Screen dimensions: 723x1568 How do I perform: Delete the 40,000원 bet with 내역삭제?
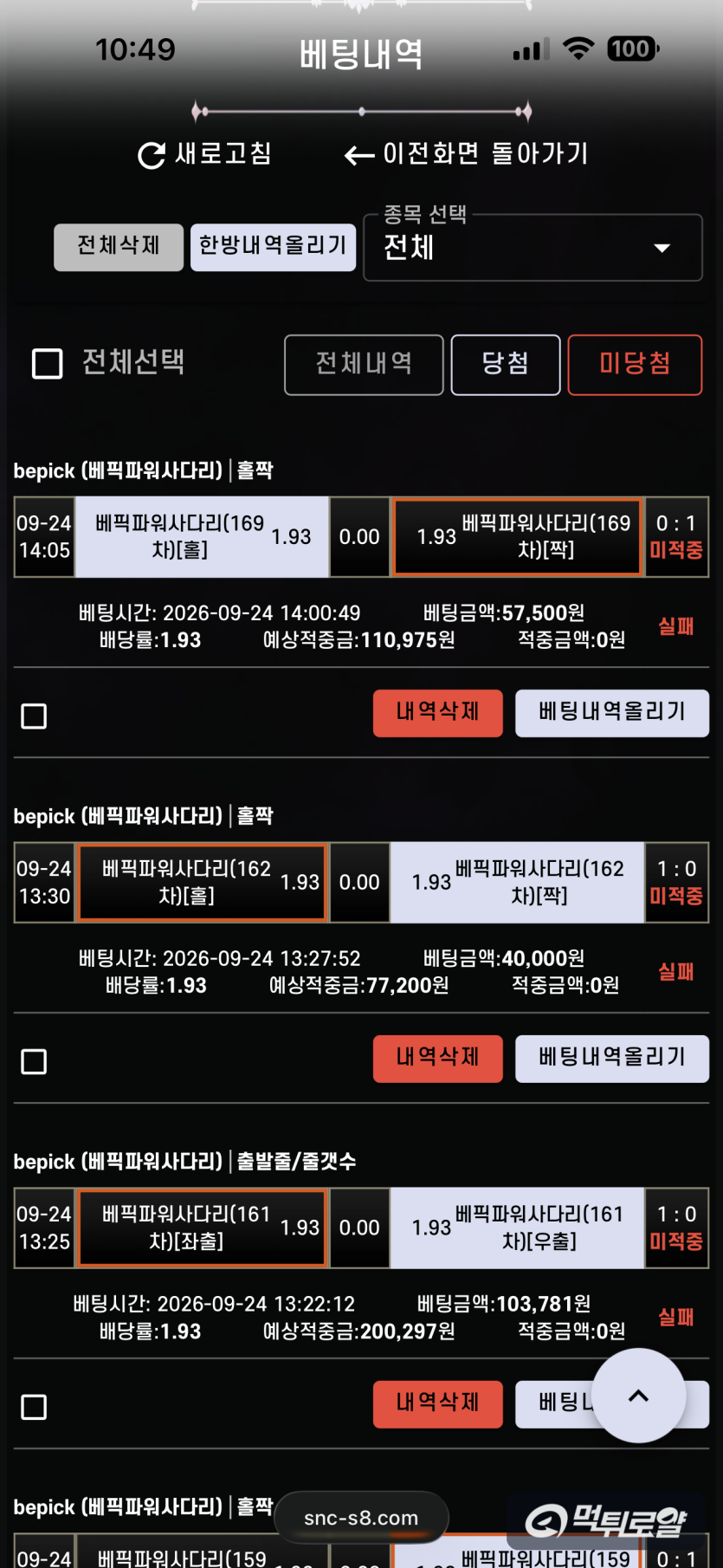click(438, 1059)
